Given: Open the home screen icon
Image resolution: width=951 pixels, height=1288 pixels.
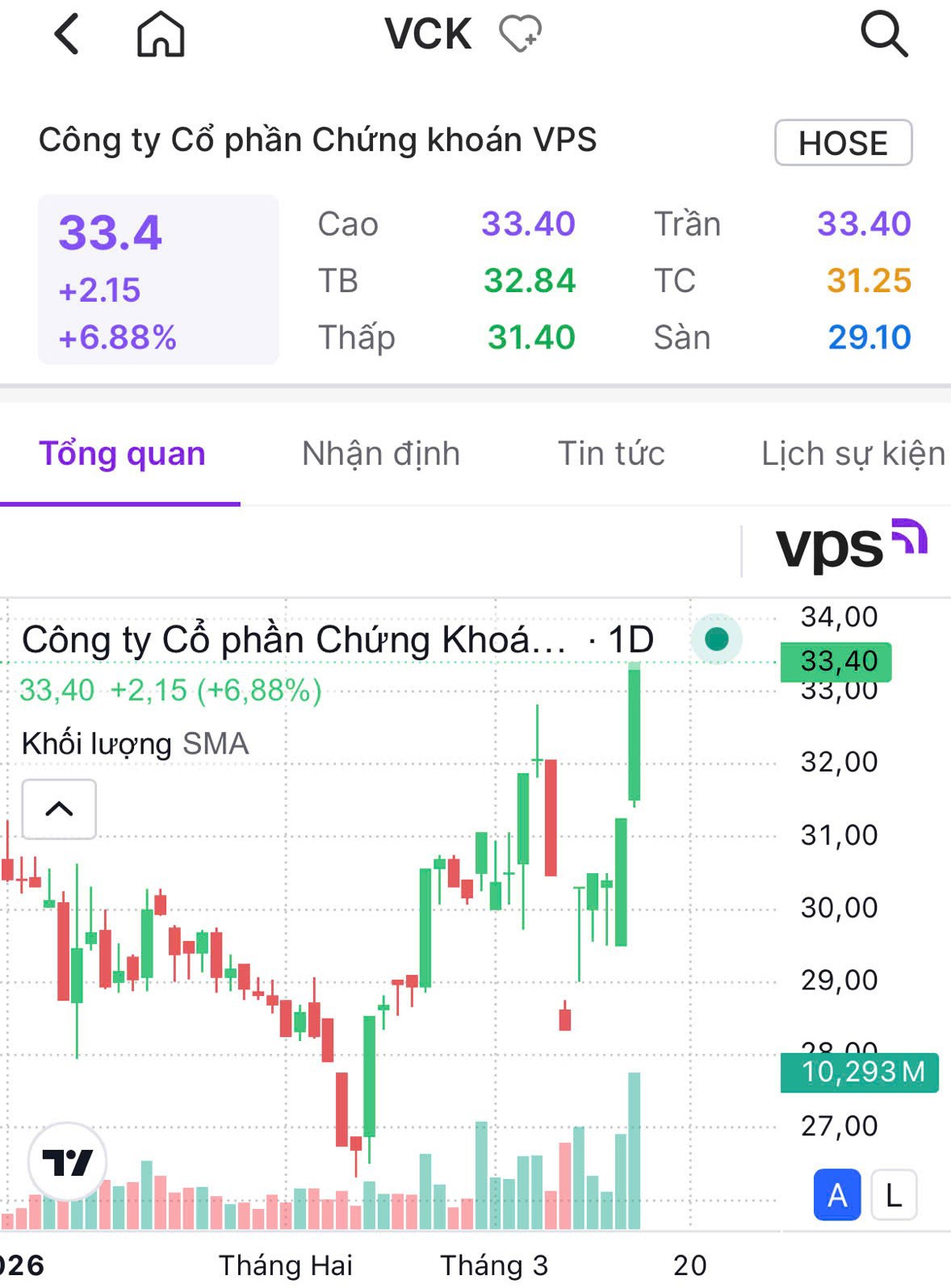Looking at the screenshot, I should (161, 35).
